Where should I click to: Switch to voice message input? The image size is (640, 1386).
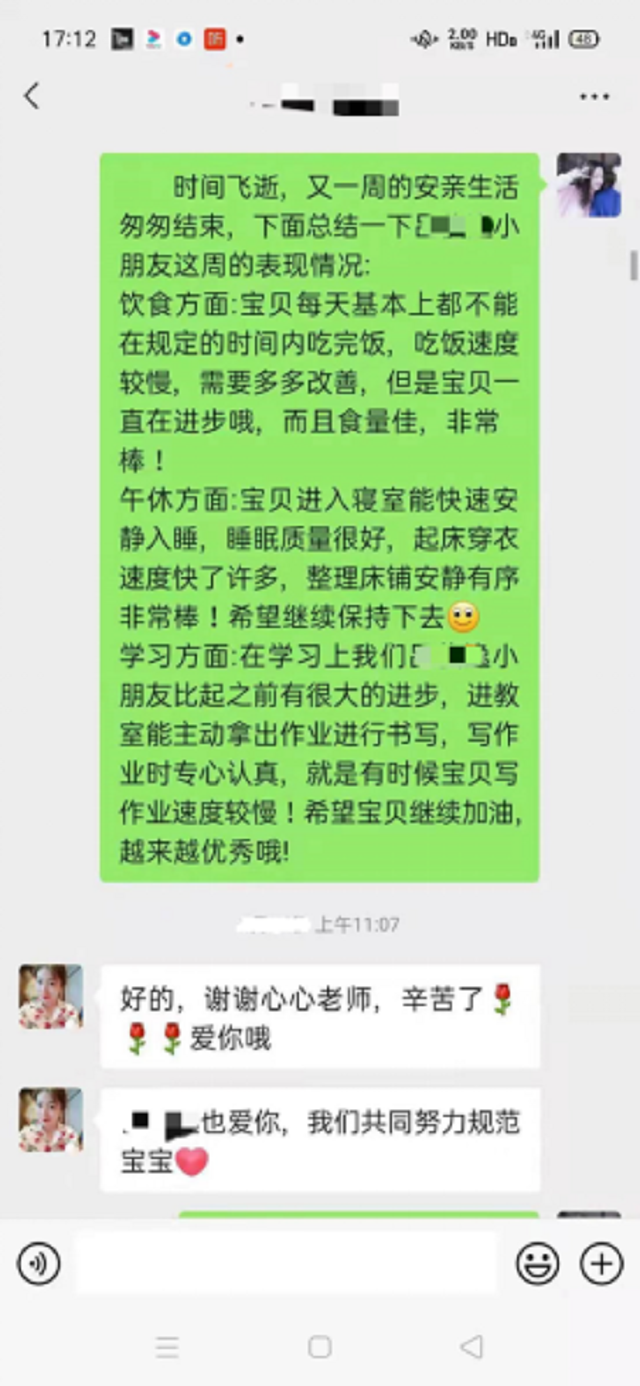point(38,1264)
